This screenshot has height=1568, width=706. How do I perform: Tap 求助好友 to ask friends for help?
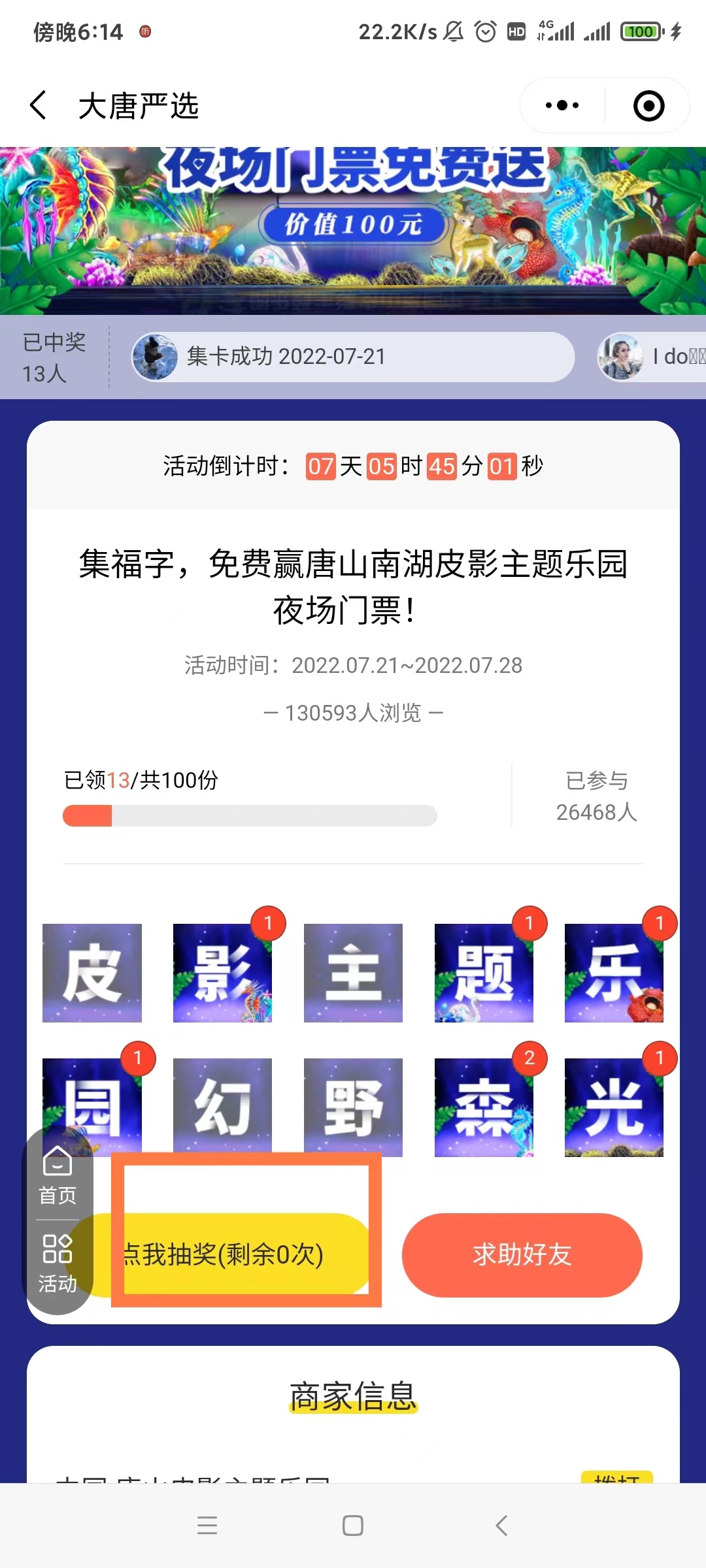[522, 1254]
